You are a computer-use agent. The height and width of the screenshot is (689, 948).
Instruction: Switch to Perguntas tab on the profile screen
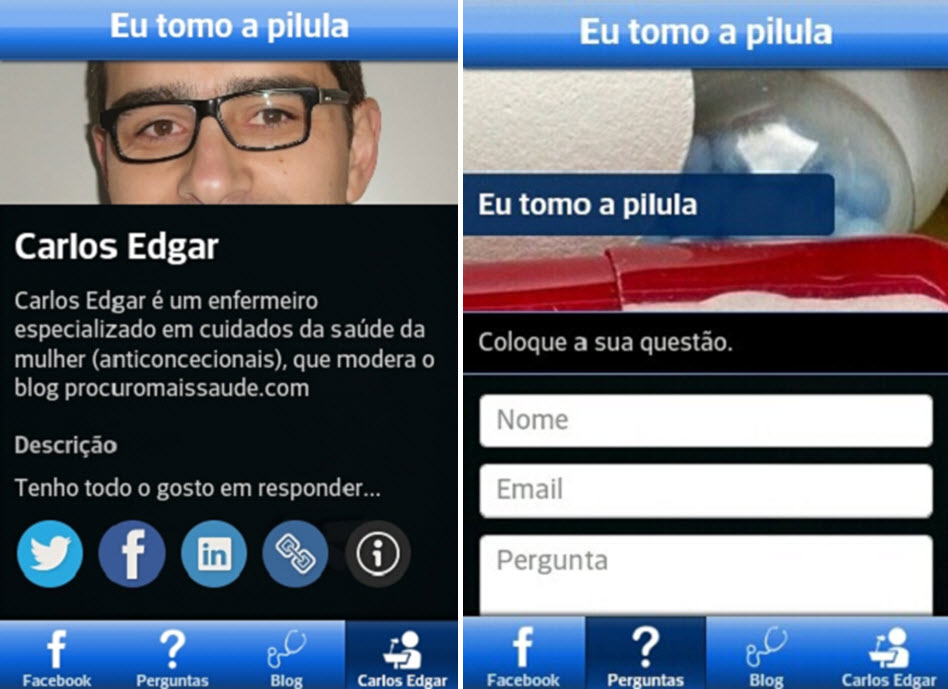[x=172, y=656]
